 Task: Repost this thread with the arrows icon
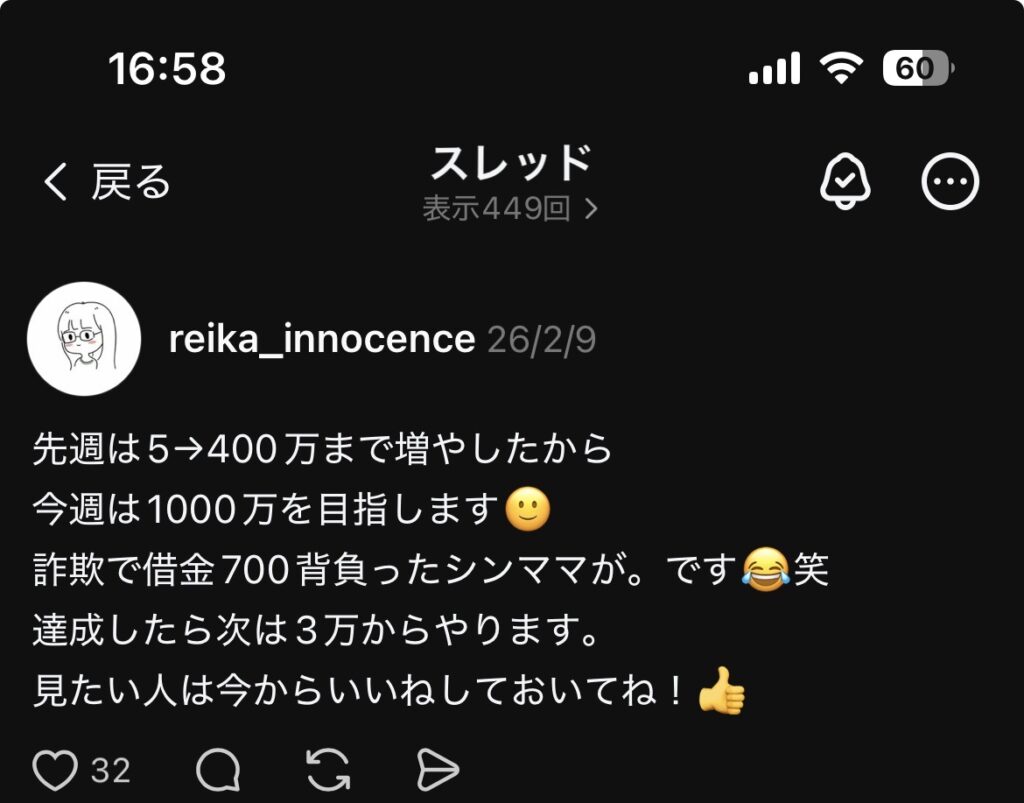[x=328, y=770]
